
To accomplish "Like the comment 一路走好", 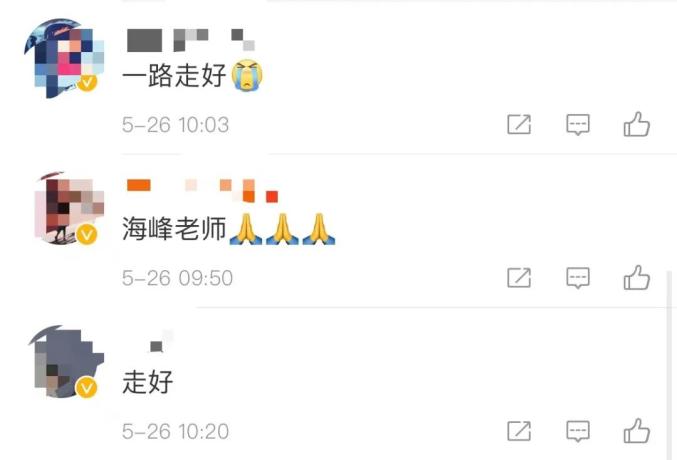I will click(x=636, y=124).
